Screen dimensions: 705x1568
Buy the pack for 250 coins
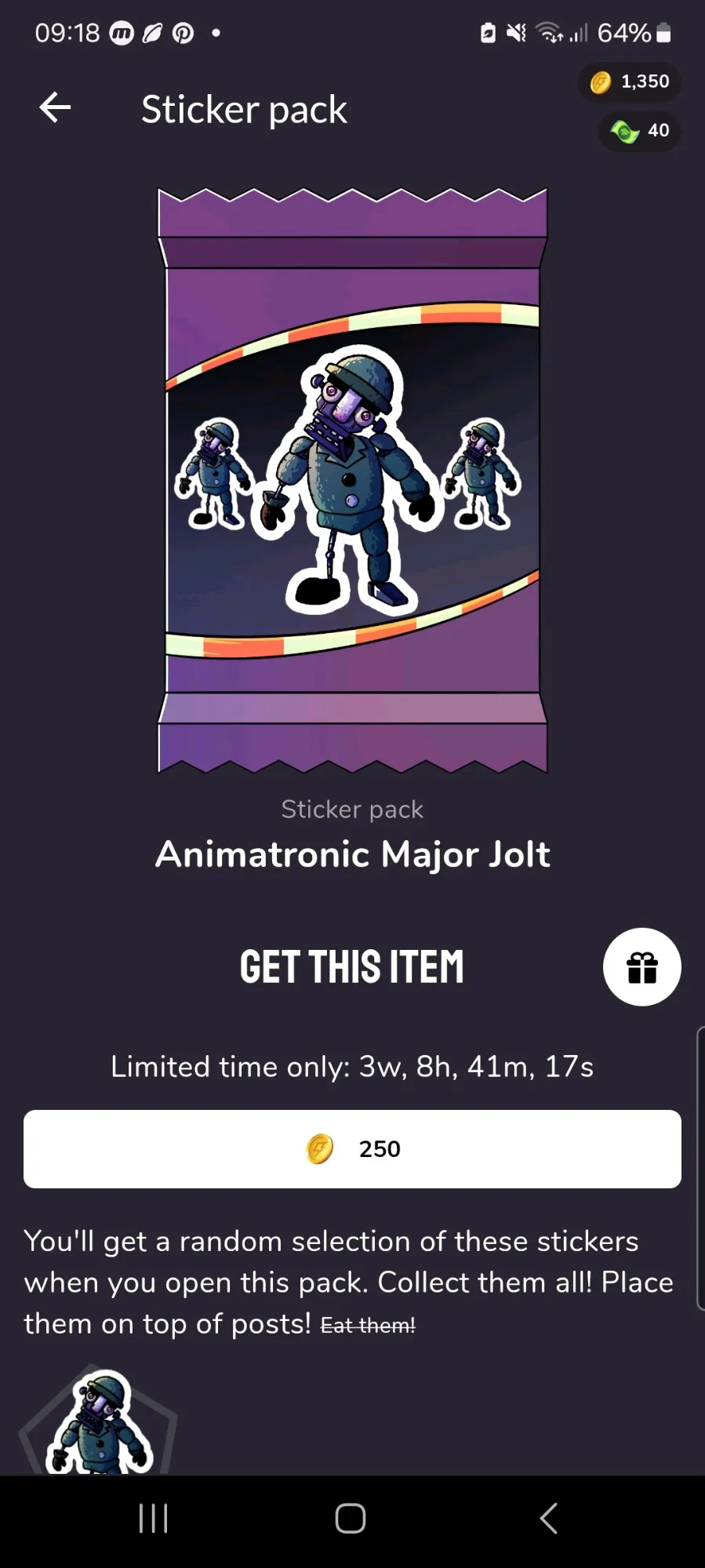(x=352, y=1149)
